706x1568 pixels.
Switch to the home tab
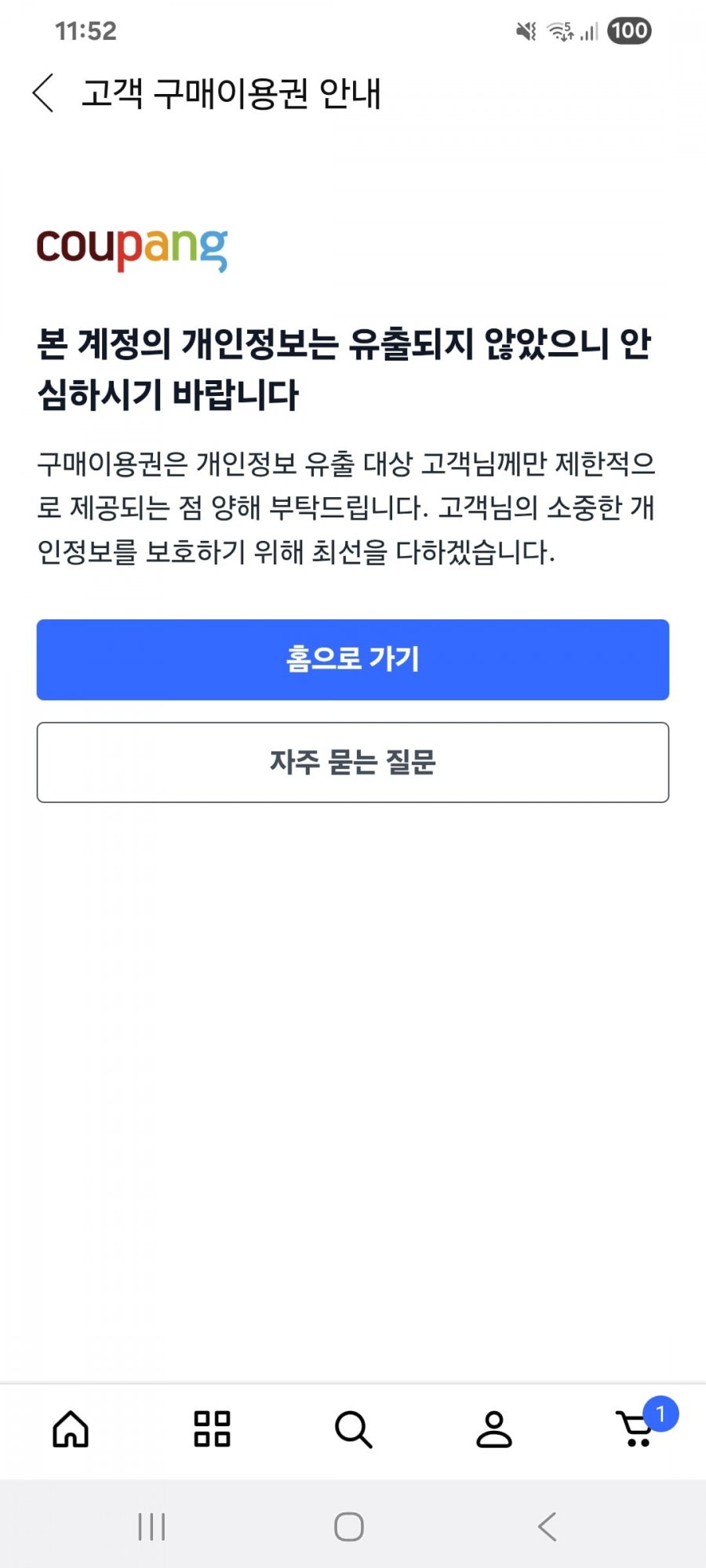tap(71, 1429)
